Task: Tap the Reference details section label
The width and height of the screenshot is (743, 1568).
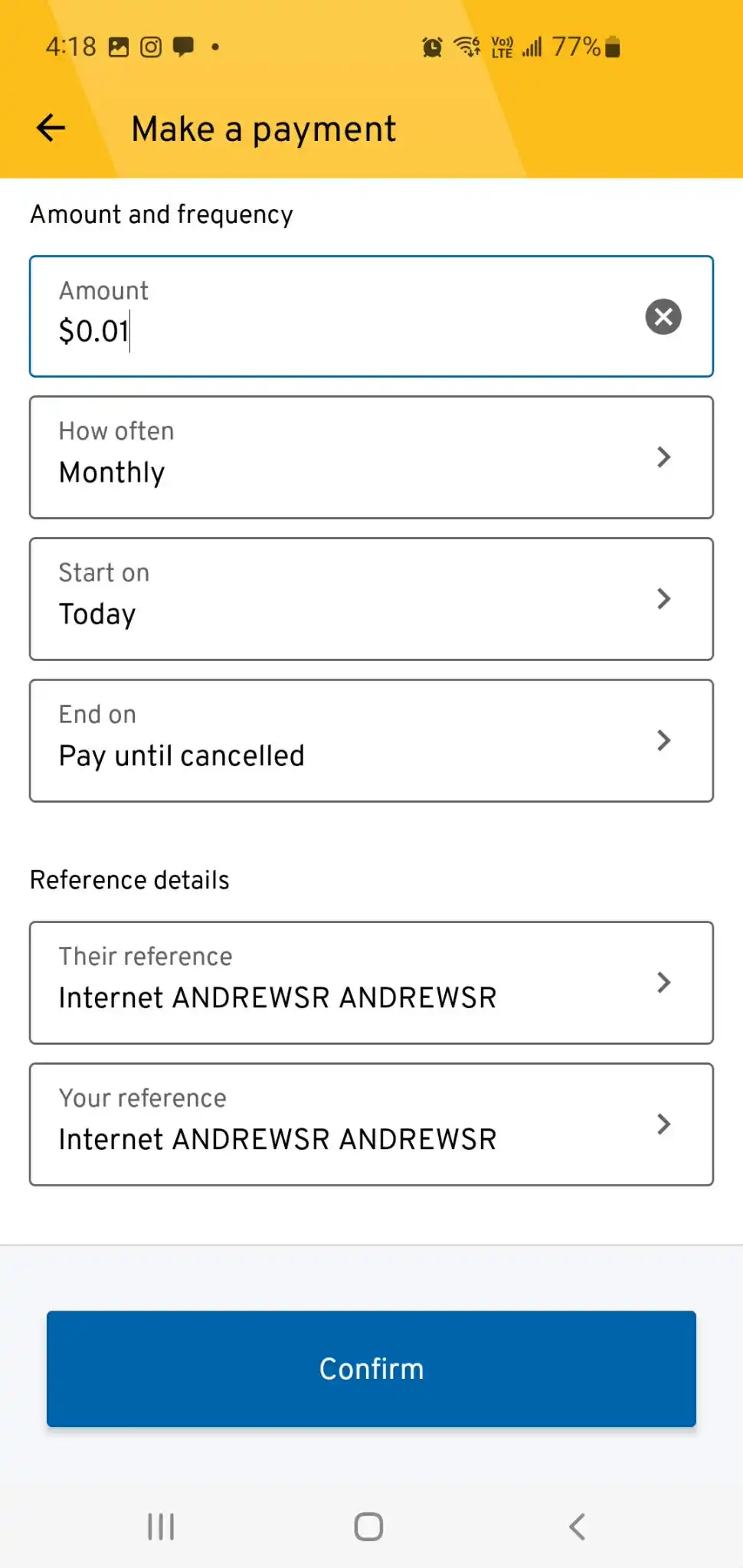Action: click(129, 879)
